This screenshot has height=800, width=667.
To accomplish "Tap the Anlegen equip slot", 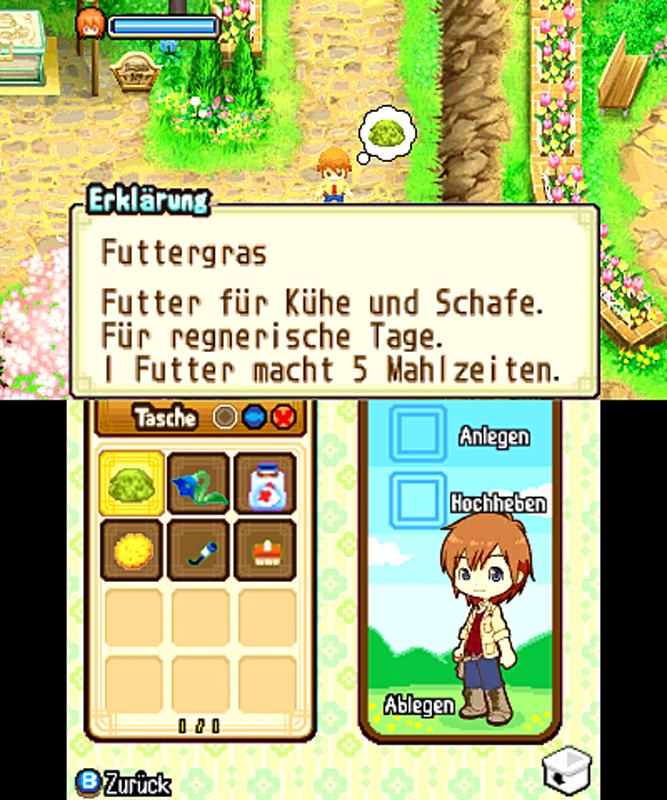I will [x=416, y=433].
